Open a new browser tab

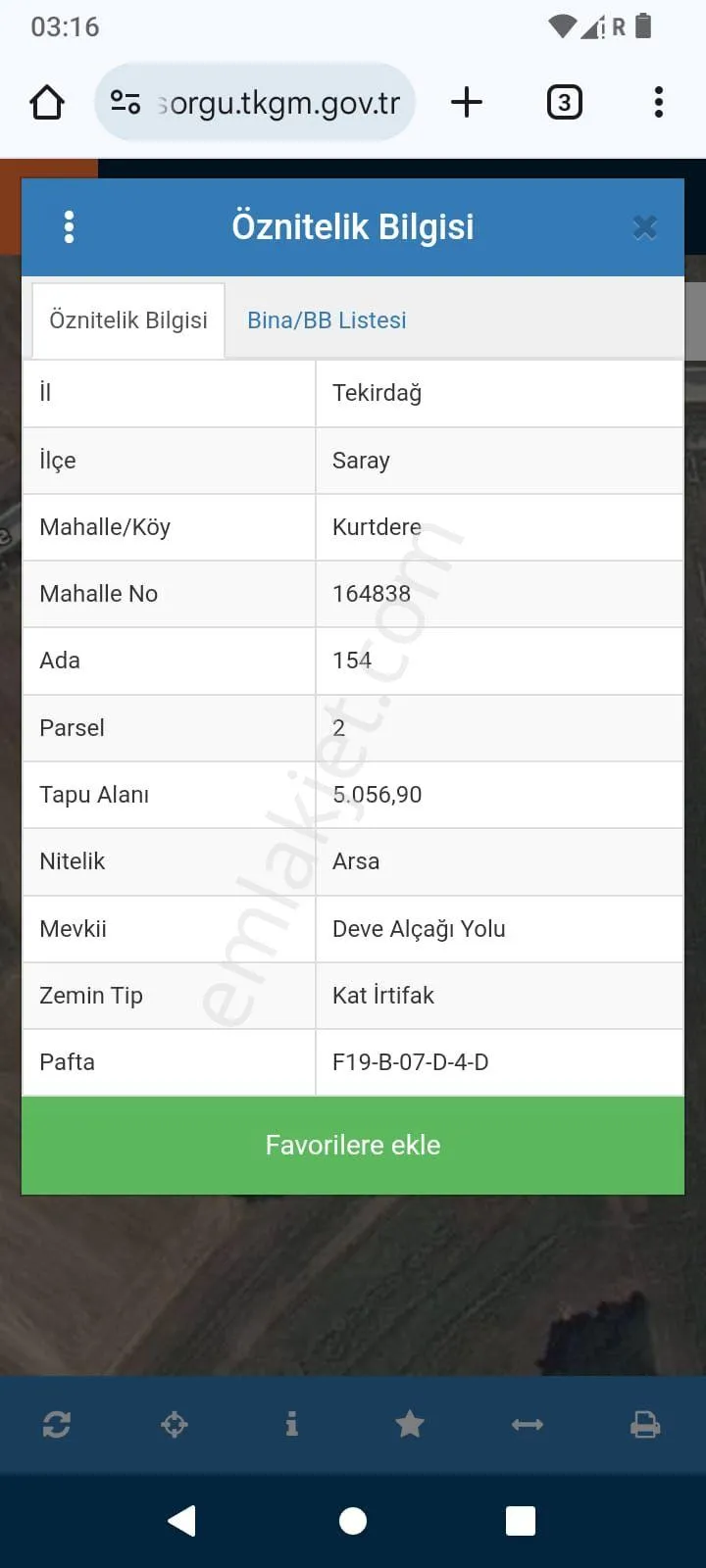[467, 102]
